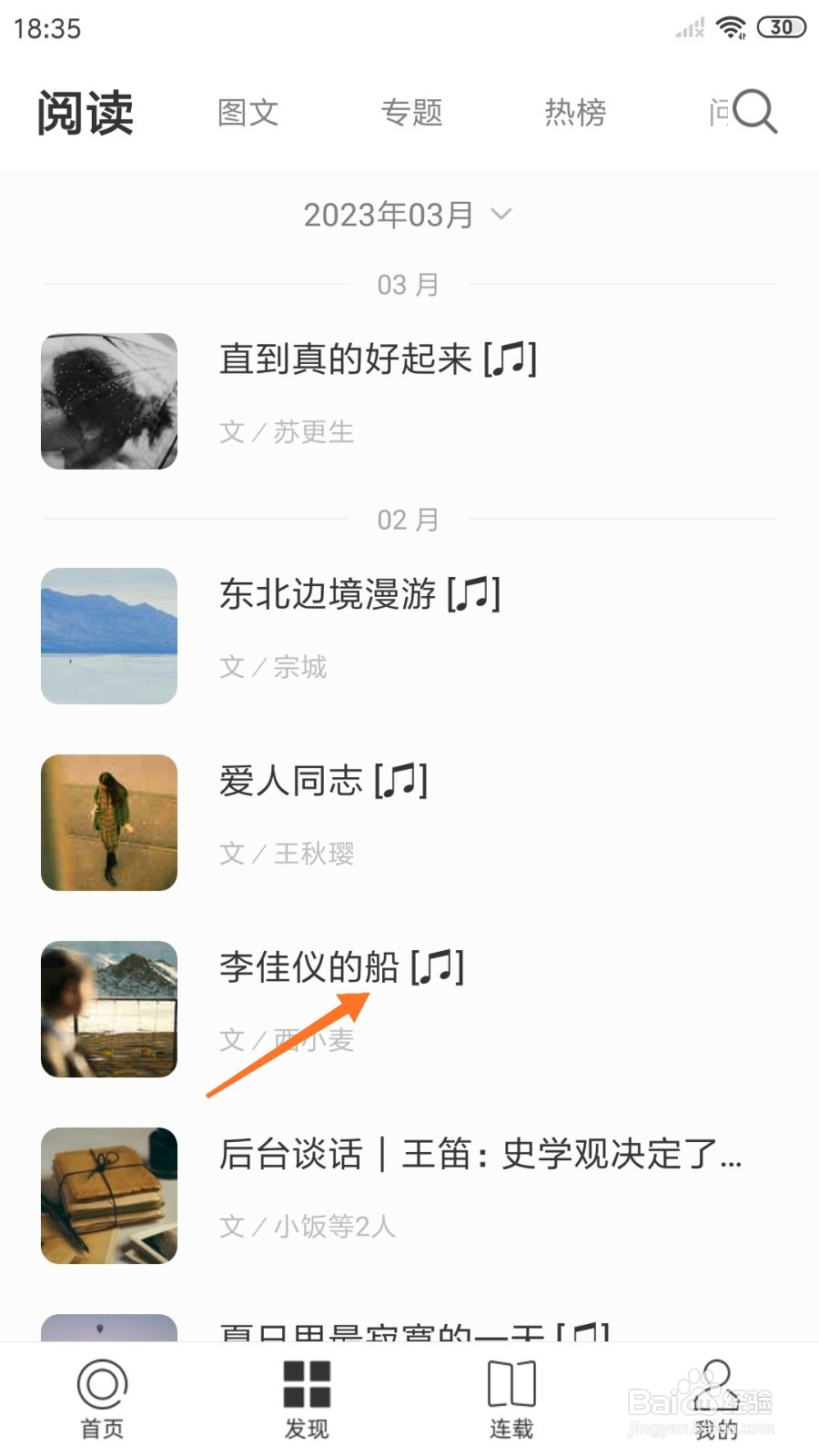Play music for 直到真的好起来 article
This screenshot has width=819, height=1456.
[510, 359]
